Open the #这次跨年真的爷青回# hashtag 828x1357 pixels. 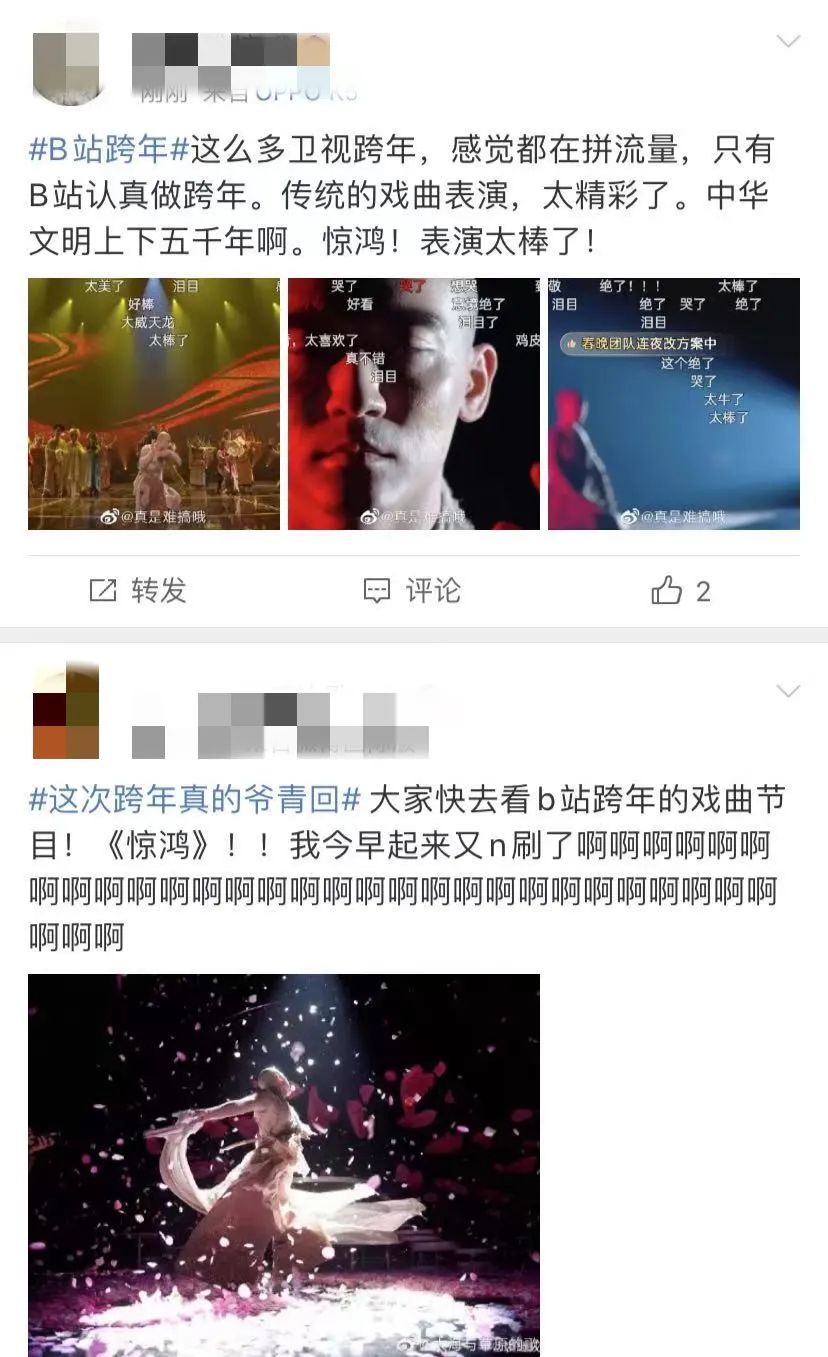coord(195,800)
